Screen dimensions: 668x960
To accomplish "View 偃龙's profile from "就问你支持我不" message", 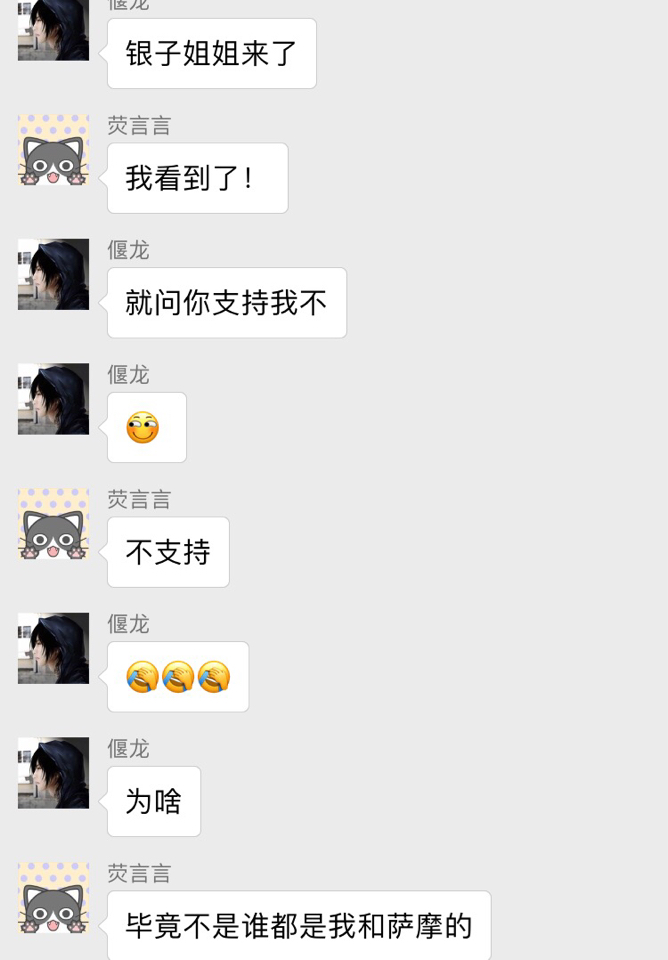I will 53,274.
